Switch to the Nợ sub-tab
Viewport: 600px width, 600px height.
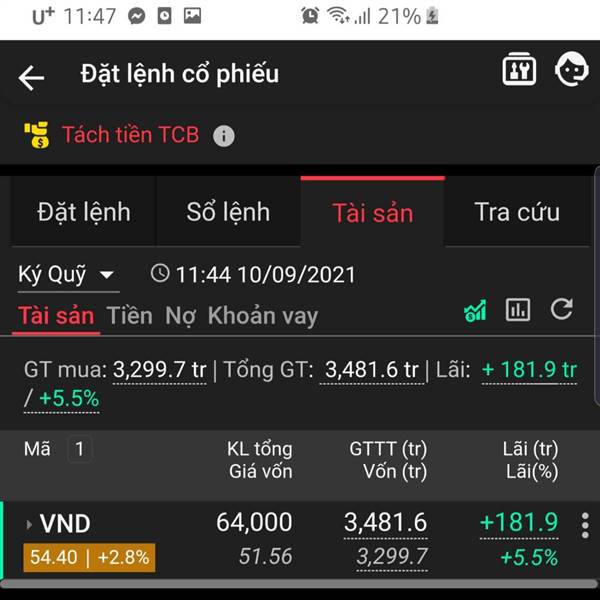tap(180, 316)
